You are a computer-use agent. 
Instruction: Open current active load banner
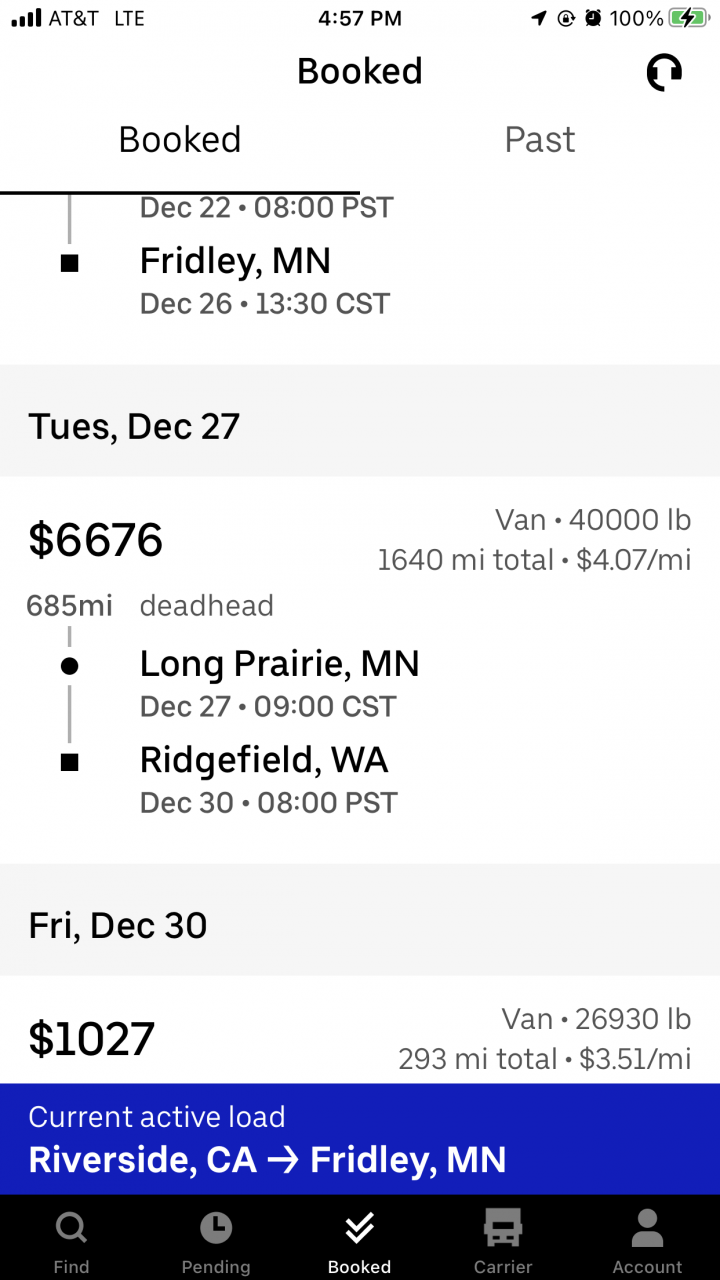pos(360,1140)
